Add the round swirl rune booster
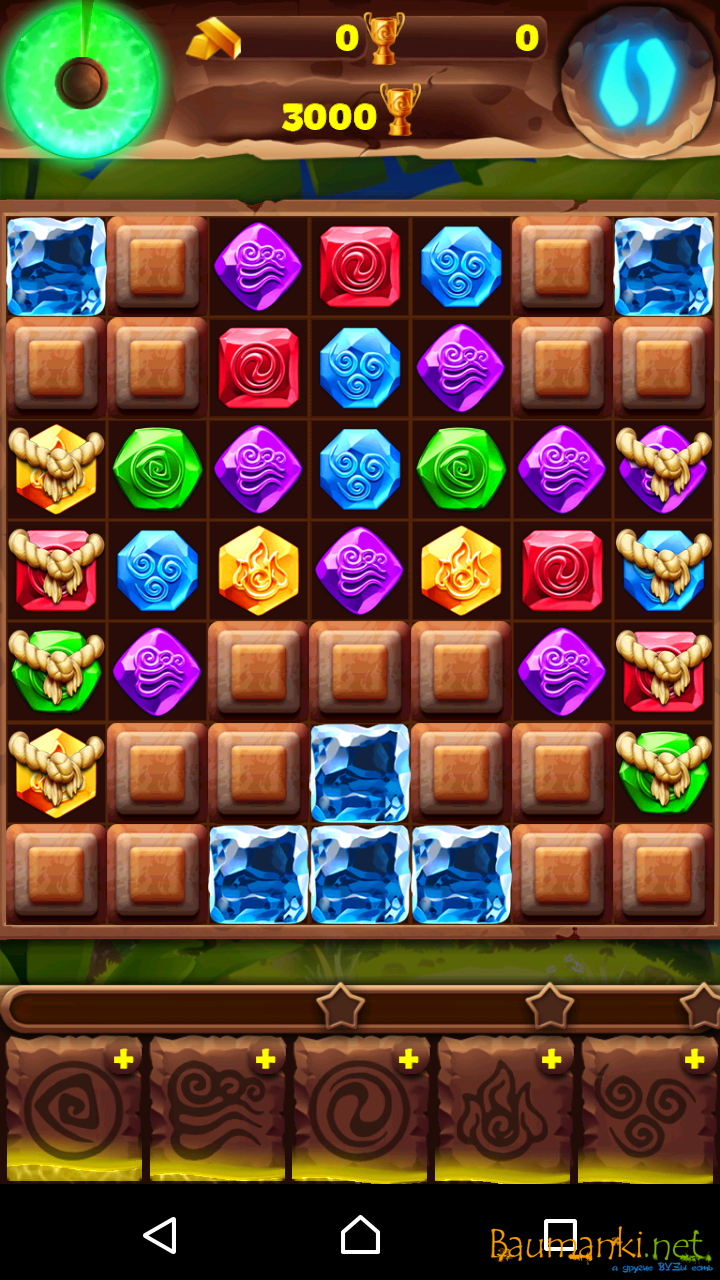Viewport: 720px width, 1280px height. 409,1060
